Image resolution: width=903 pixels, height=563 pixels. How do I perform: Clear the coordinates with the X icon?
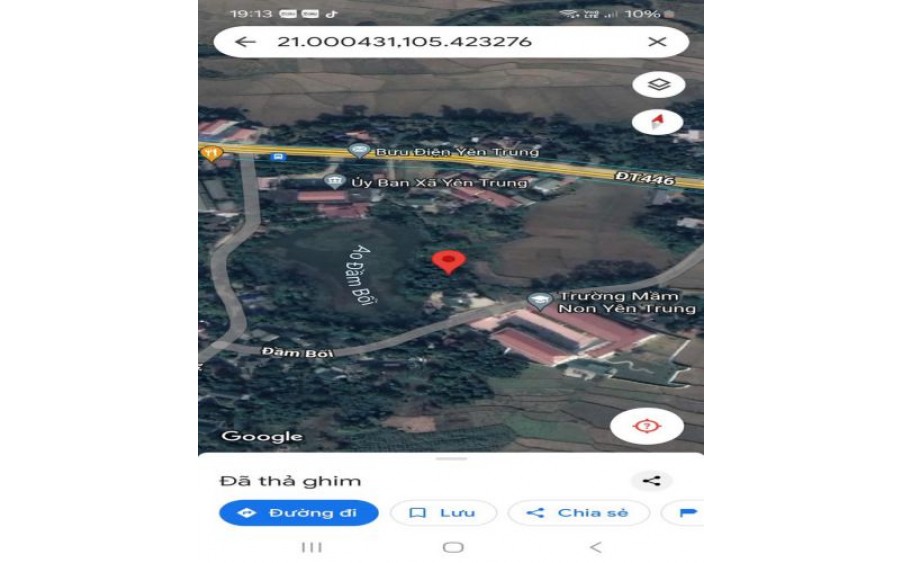(657, 42)
